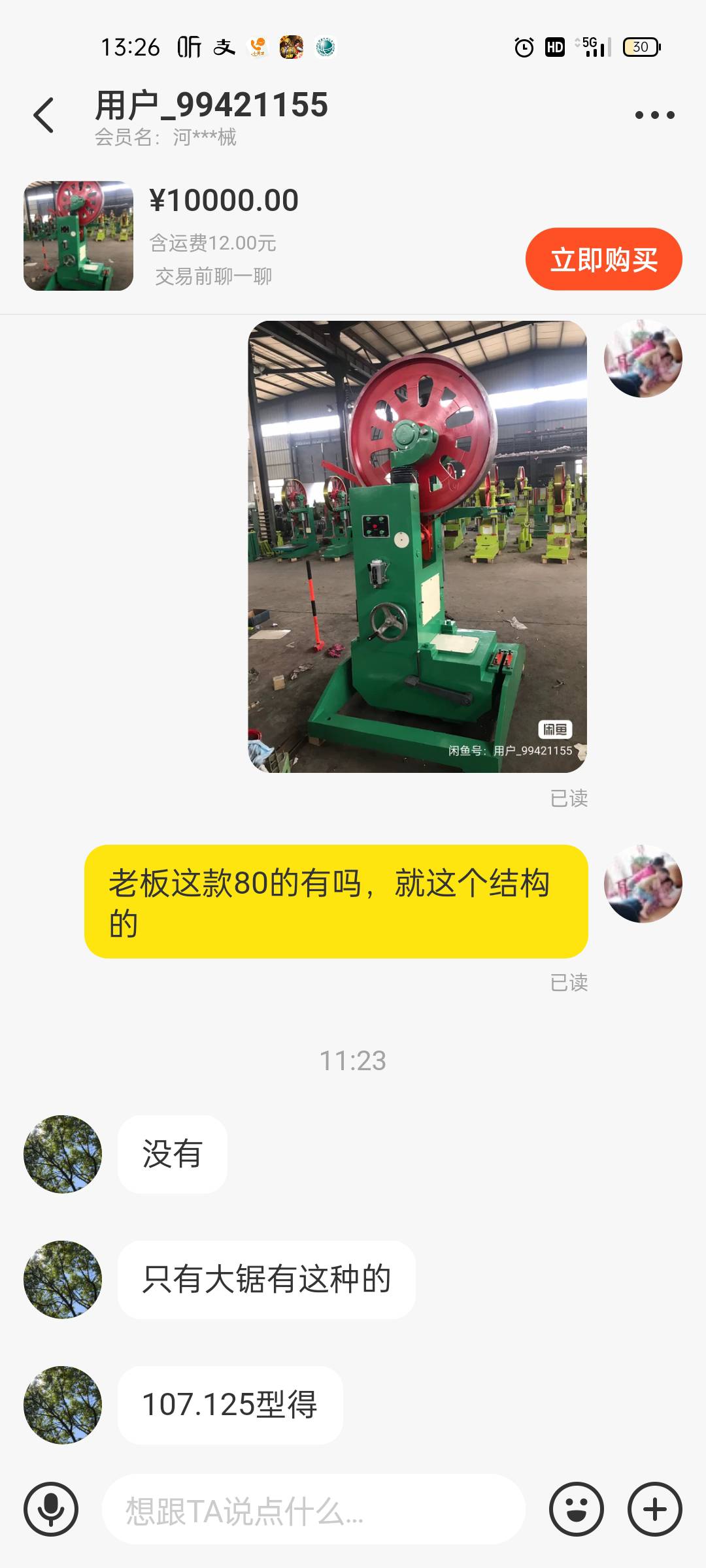The height and width of the screenshot is (1568, 706).
Task: Go back from chat with 用户_99421155
Action: click(44, 116)
